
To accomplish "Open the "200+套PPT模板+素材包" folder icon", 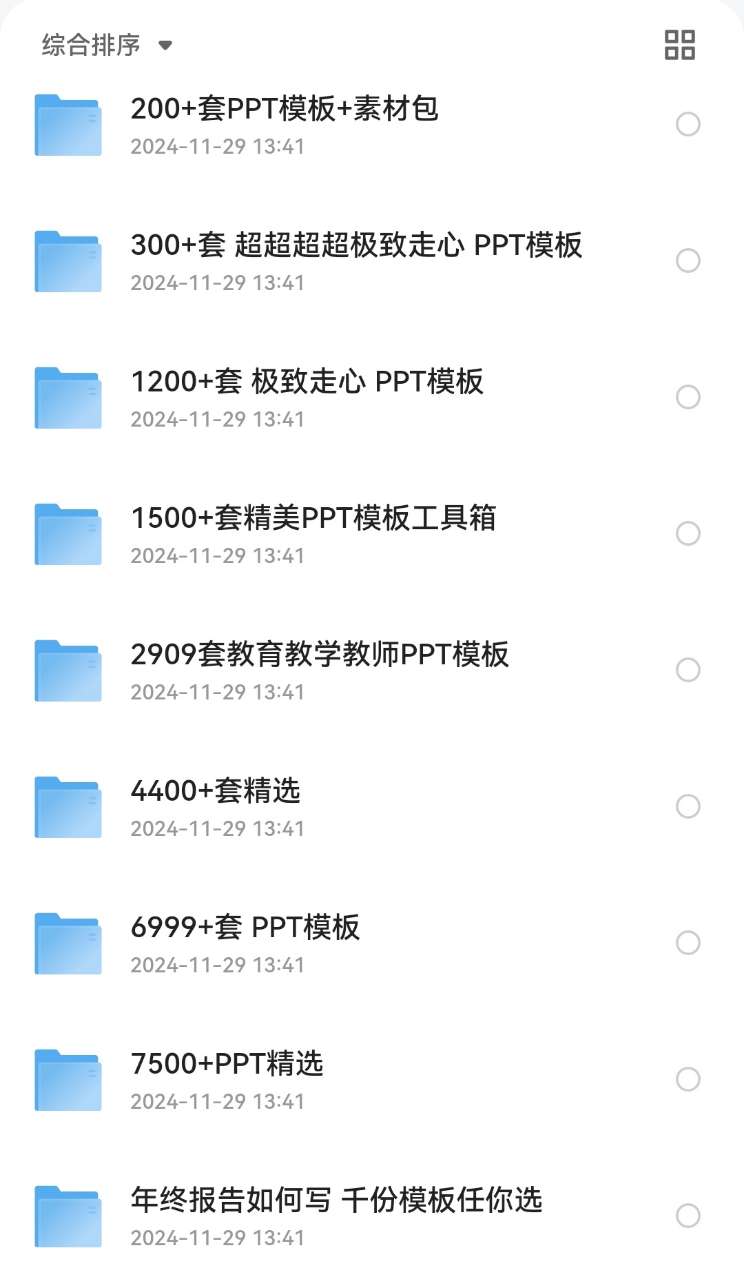I will click(67, 124).
